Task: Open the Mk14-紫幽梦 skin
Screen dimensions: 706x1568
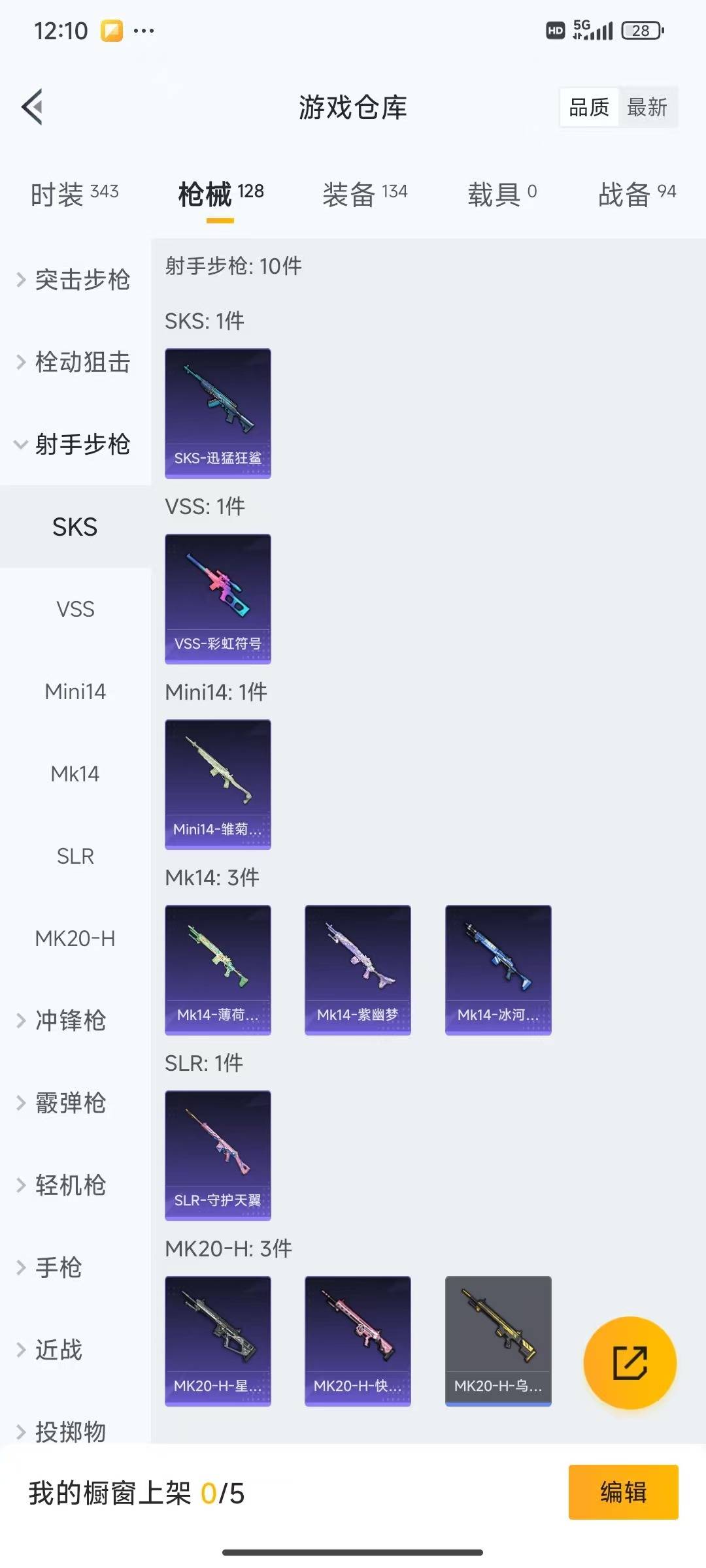Action: tap(358, 970)
